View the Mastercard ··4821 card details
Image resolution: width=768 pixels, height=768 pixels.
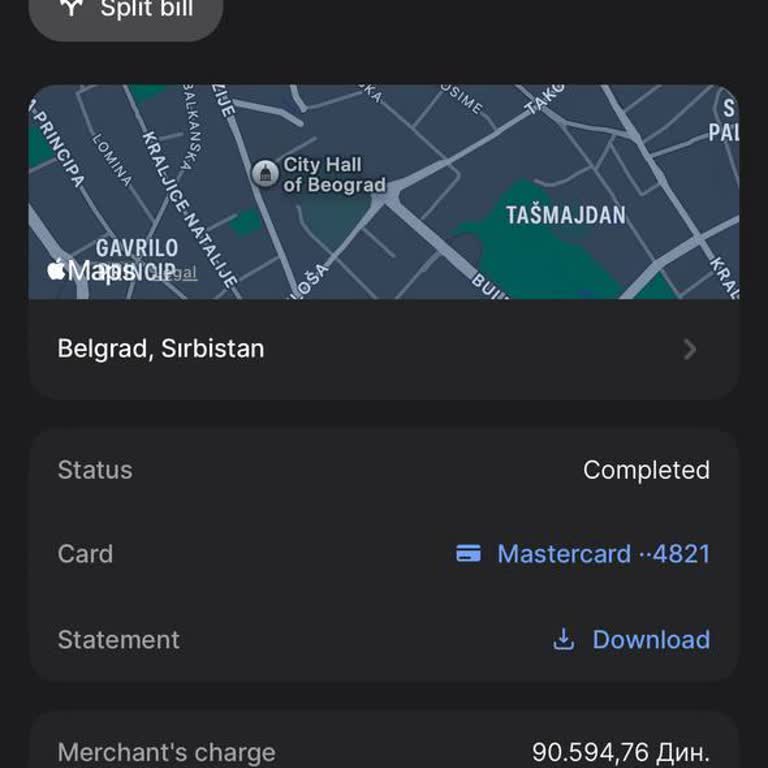583,554
